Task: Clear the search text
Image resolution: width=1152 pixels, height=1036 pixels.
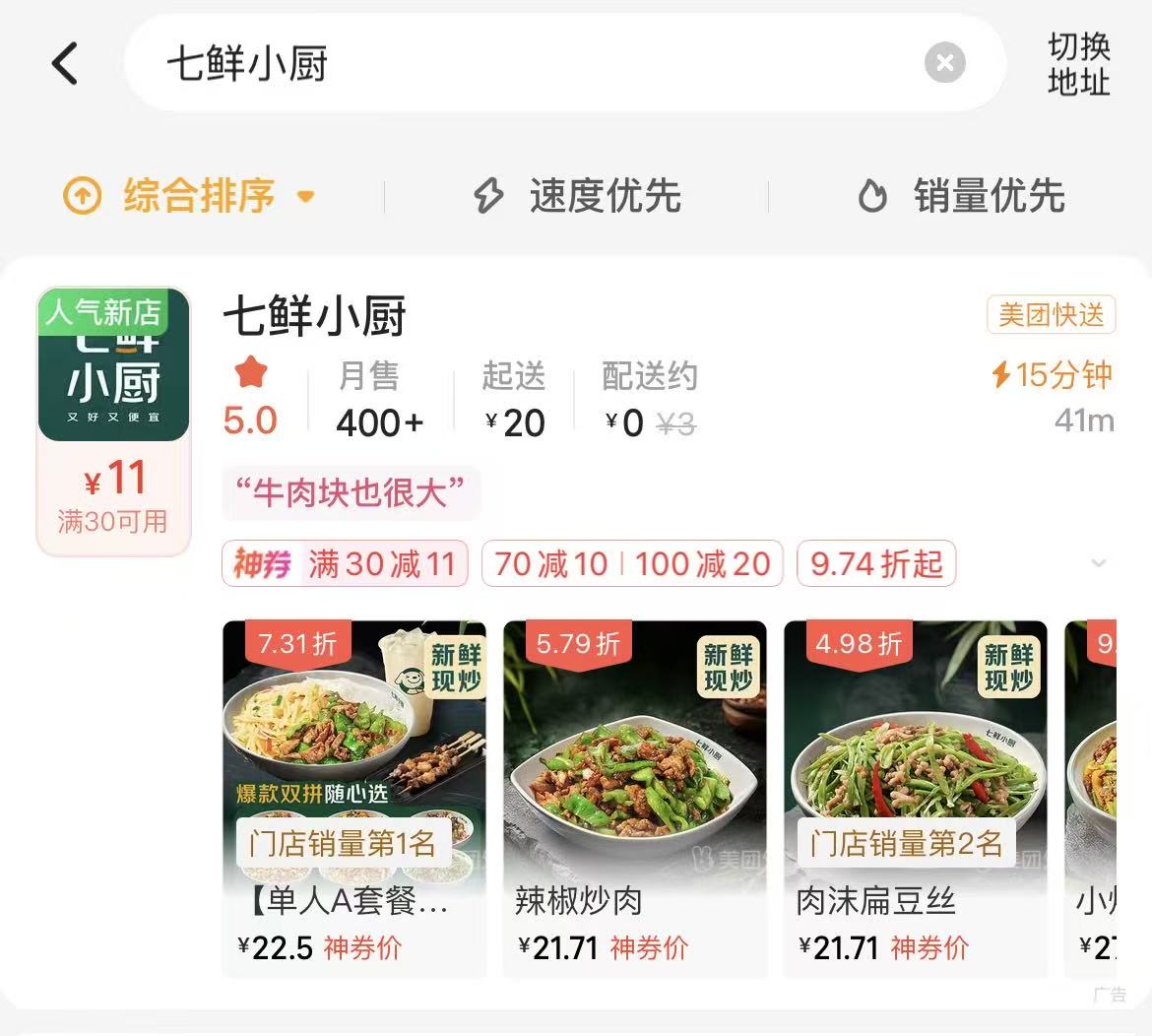Action: pos(944,64)
